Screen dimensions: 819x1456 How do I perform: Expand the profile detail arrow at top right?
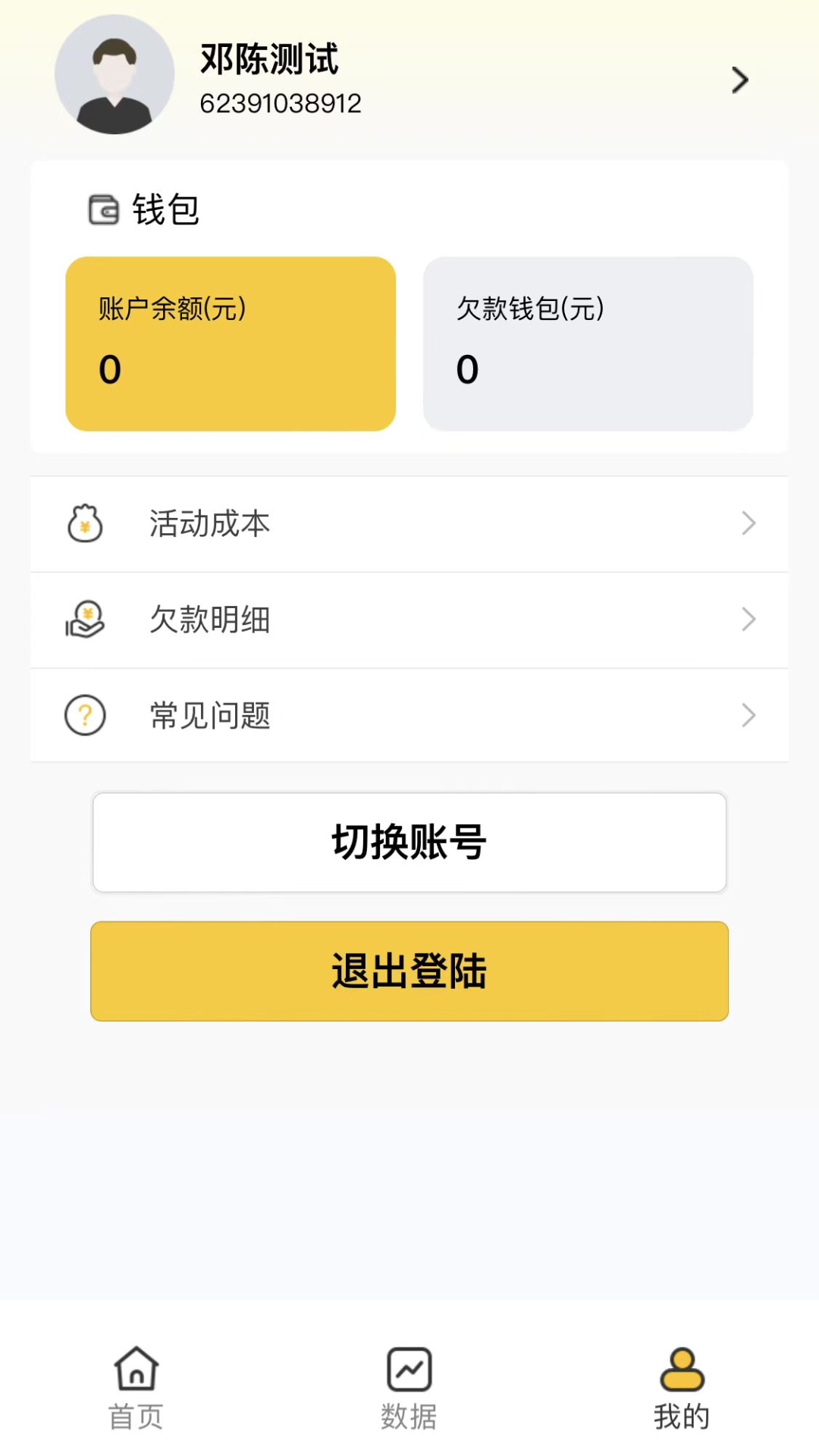tap(739, 79)
